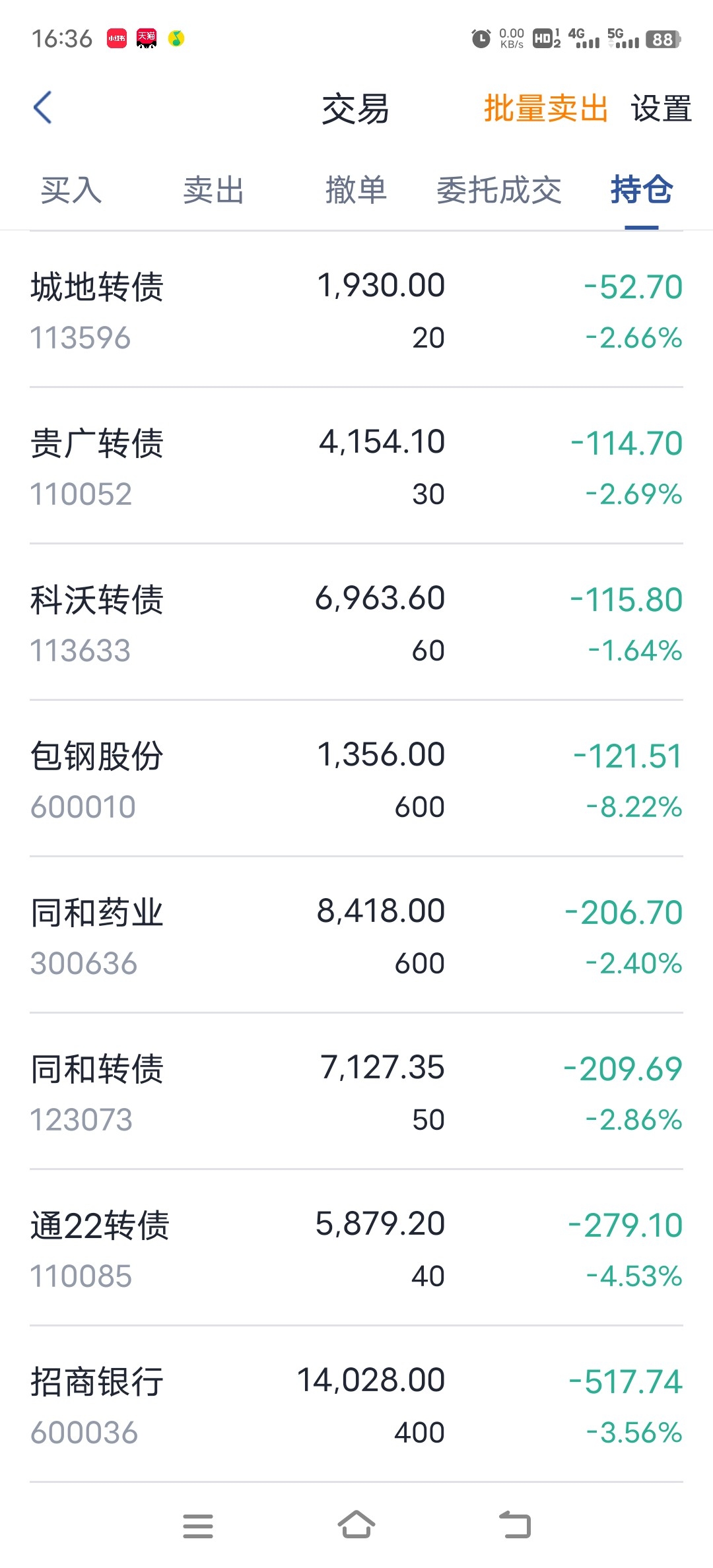Screen dimensions: 713x1568
Task: Open the 城地转债 holding row
Action: 356,310
